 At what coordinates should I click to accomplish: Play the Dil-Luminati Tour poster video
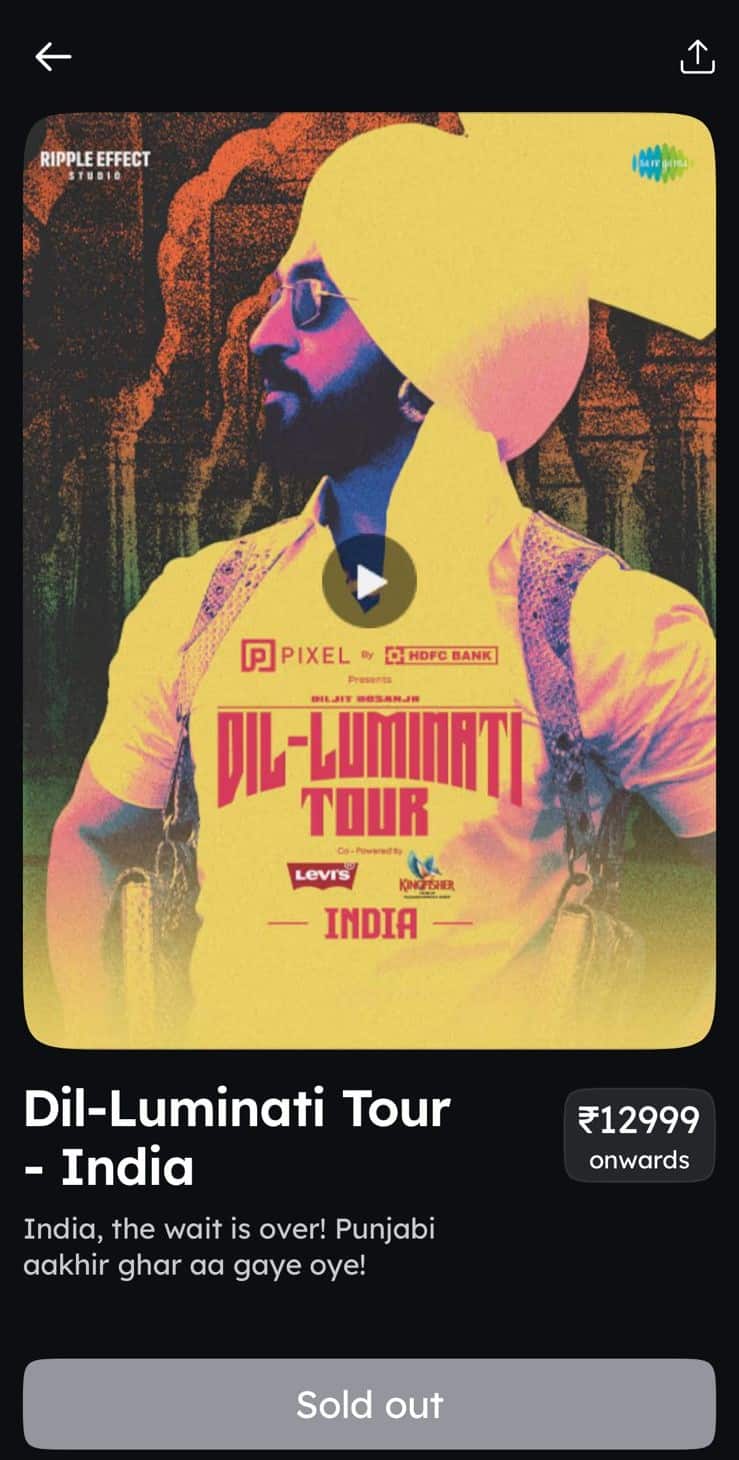369,581
